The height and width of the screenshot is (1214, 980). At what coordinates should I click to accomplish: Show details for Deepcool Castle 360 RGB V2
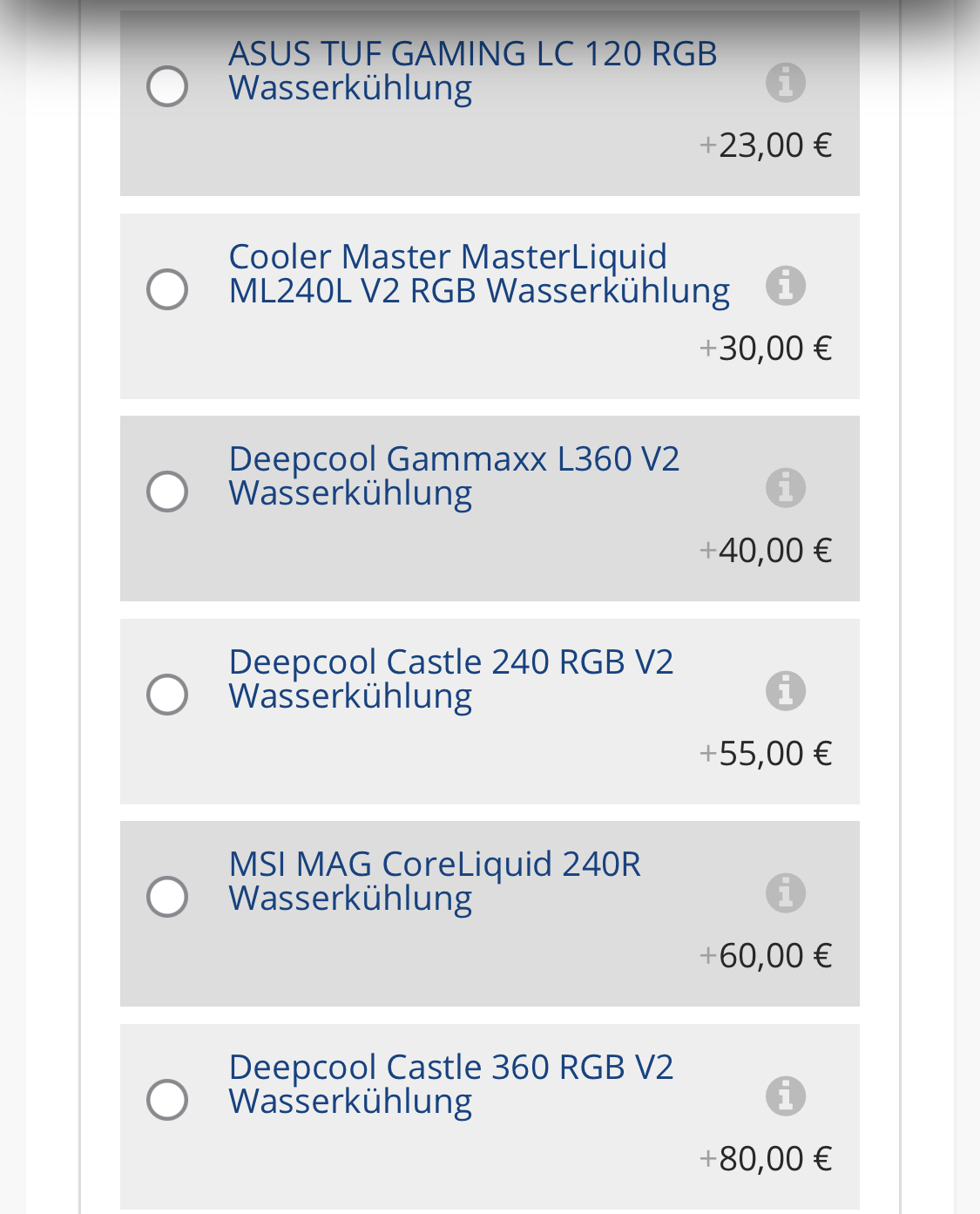(786, 1096)
